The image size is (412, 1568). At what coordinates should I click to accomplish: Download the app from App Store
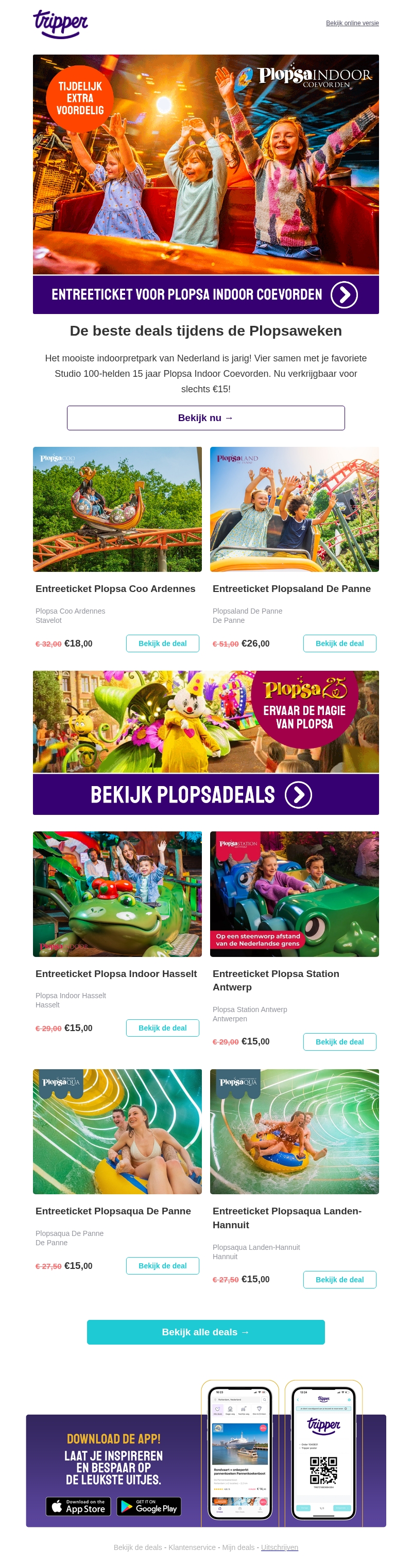click(78, 1506)
